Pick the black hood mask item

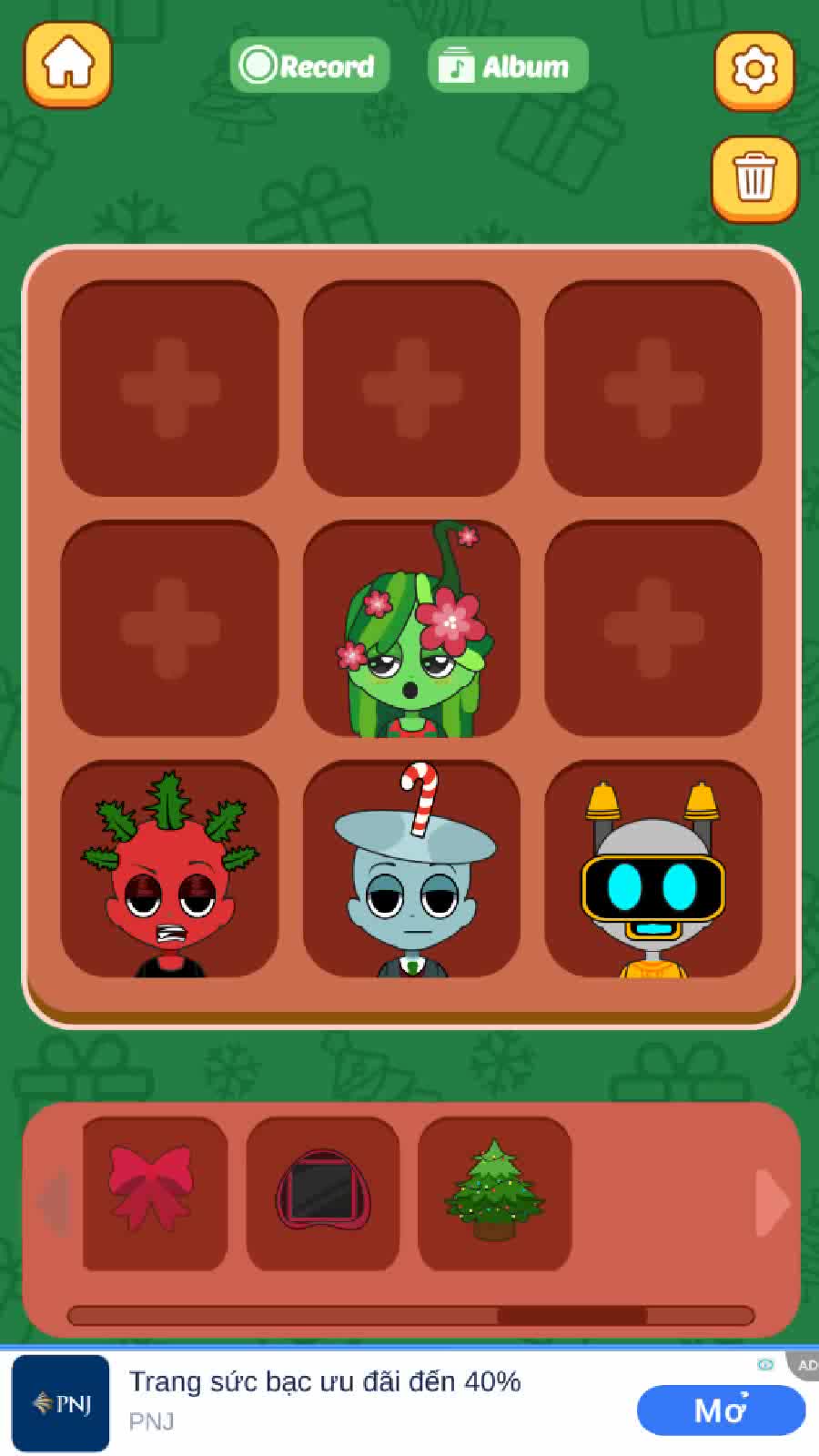[x=322, y=1192]
